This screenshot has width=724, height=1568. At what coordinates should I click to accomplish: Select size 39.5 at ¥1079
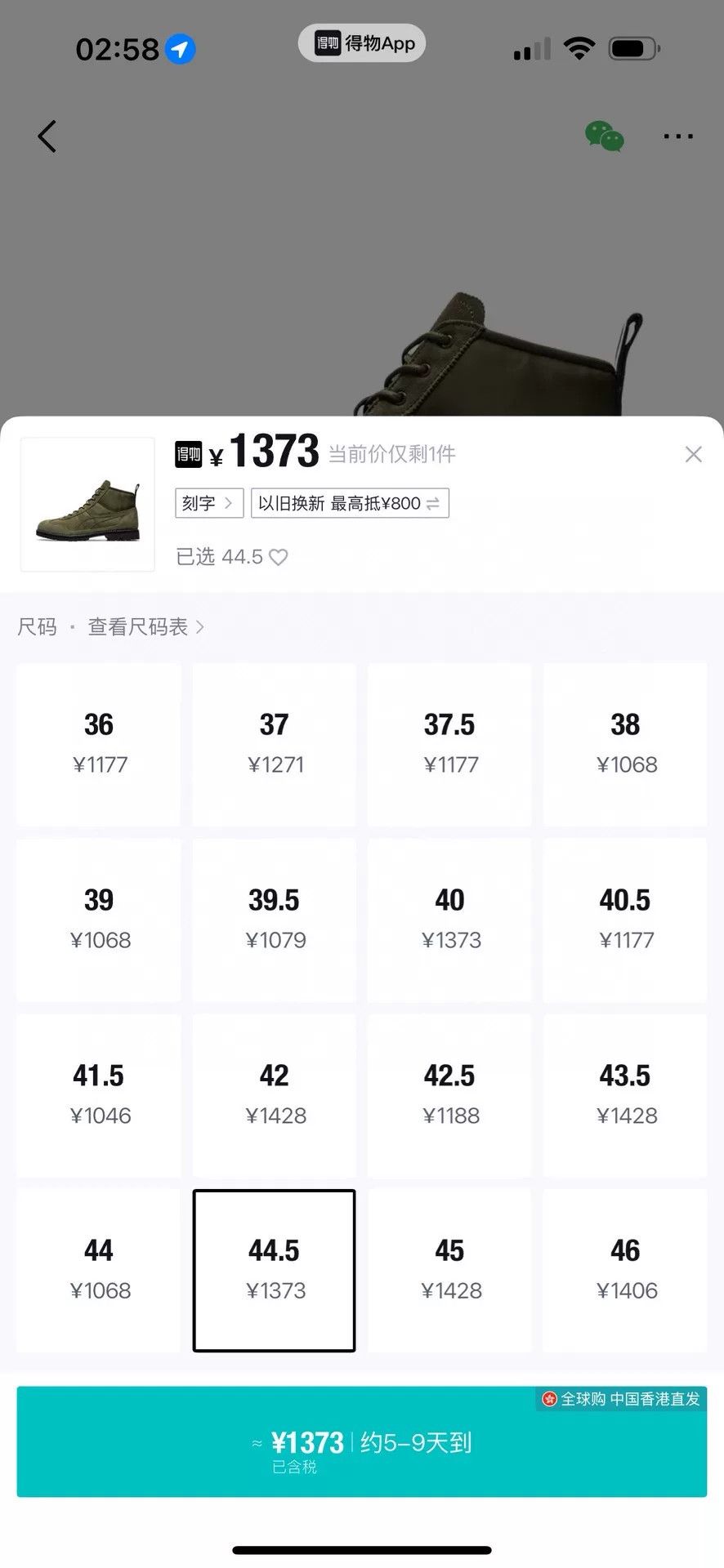275,920
